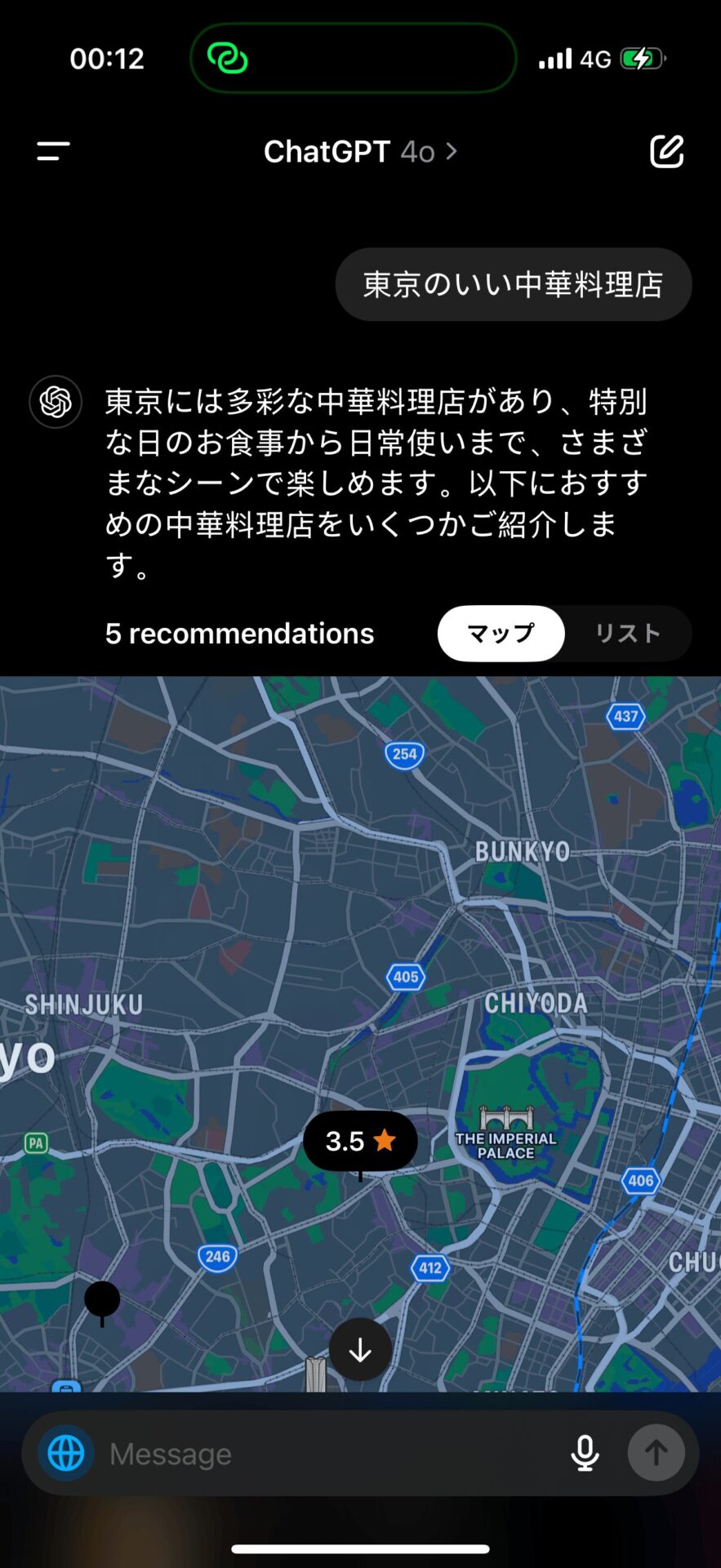Jump to bottom with the down arrow button
The height and width of the screenshot is (1568, 721).
(x=360, y=1350)
